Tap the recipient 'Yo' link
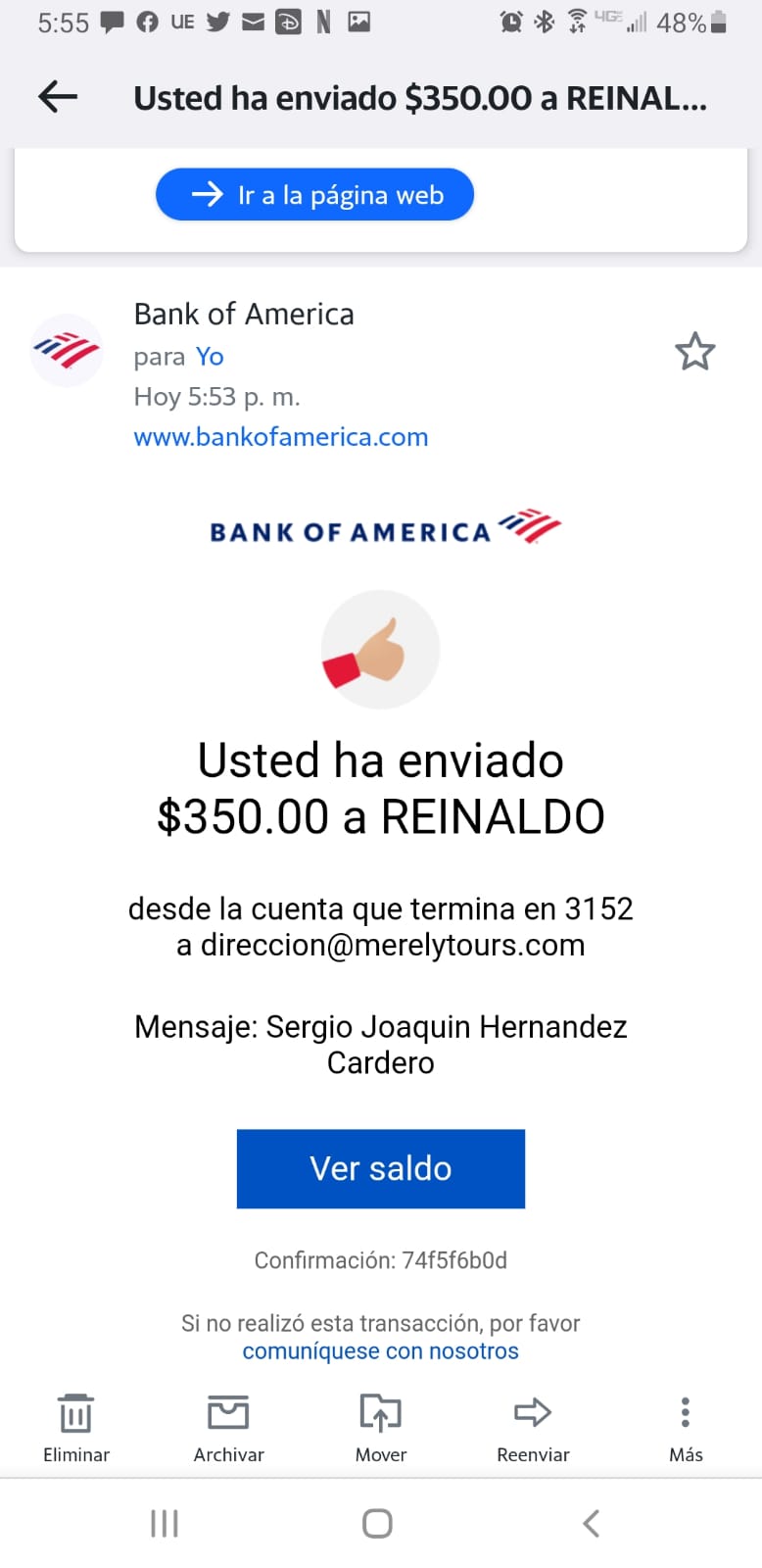This screenshot has width=762, height=1568. (210, 357)
